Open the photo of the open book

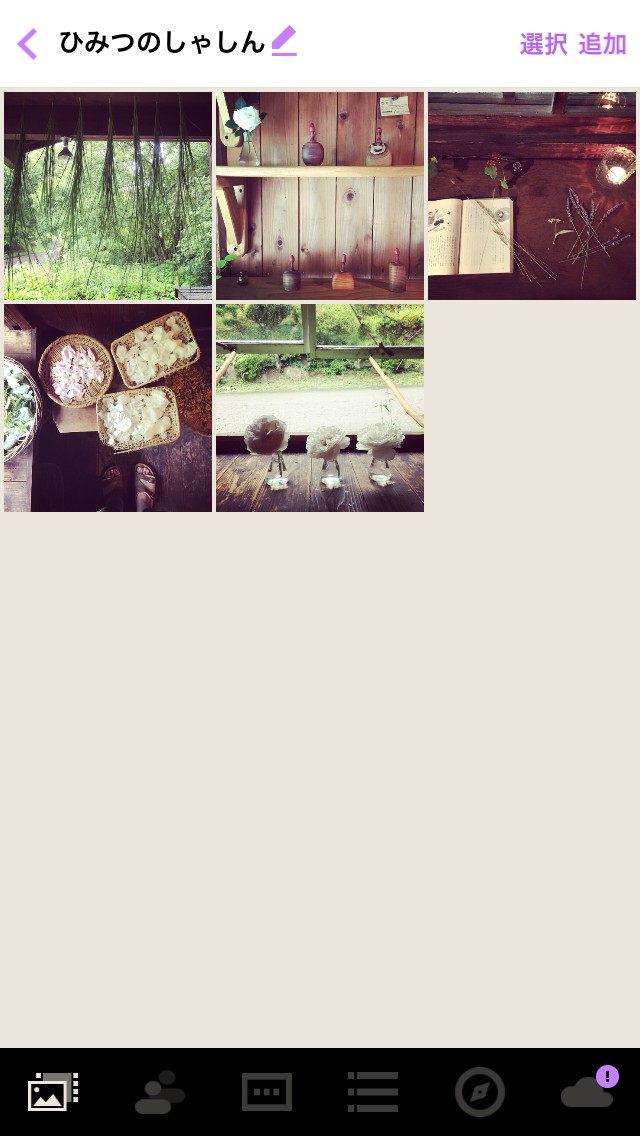[x=532, y=196]
